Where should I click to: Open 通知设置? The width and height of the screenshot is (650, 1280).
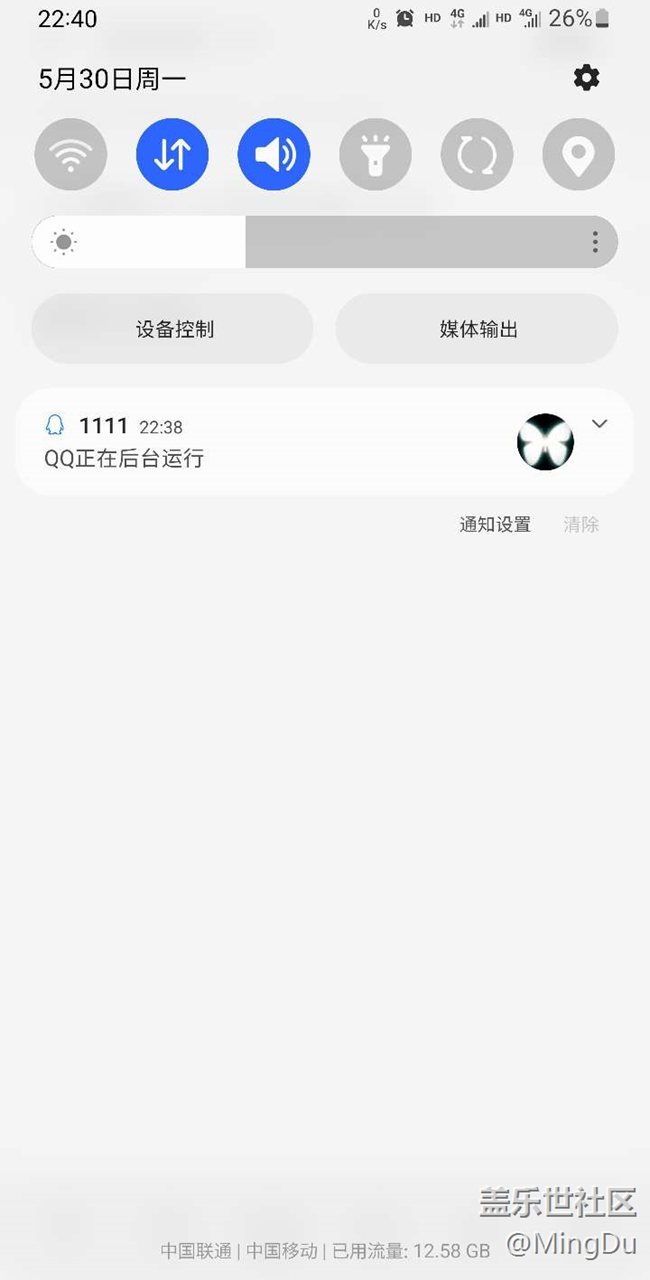coord(495,524)
